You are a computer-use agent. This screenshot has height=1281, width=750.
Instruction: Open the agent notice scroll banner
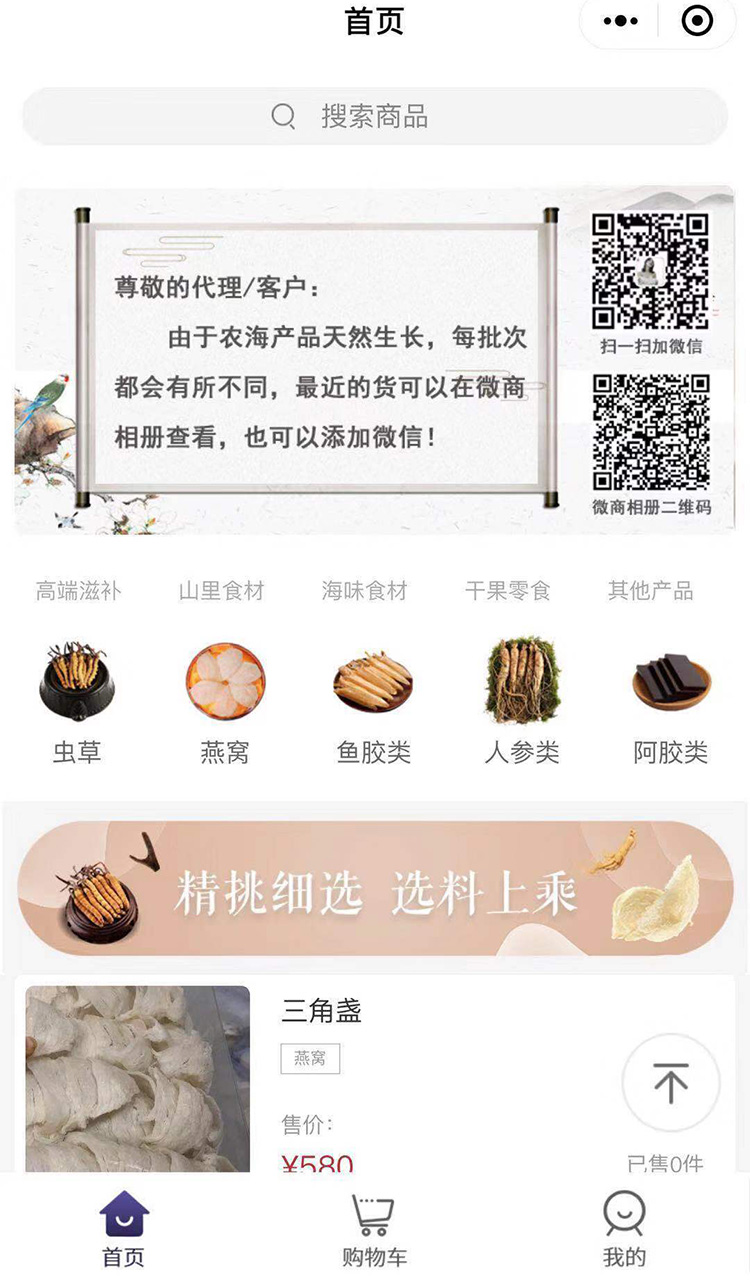pyautogui.click(x=320, y=358)
